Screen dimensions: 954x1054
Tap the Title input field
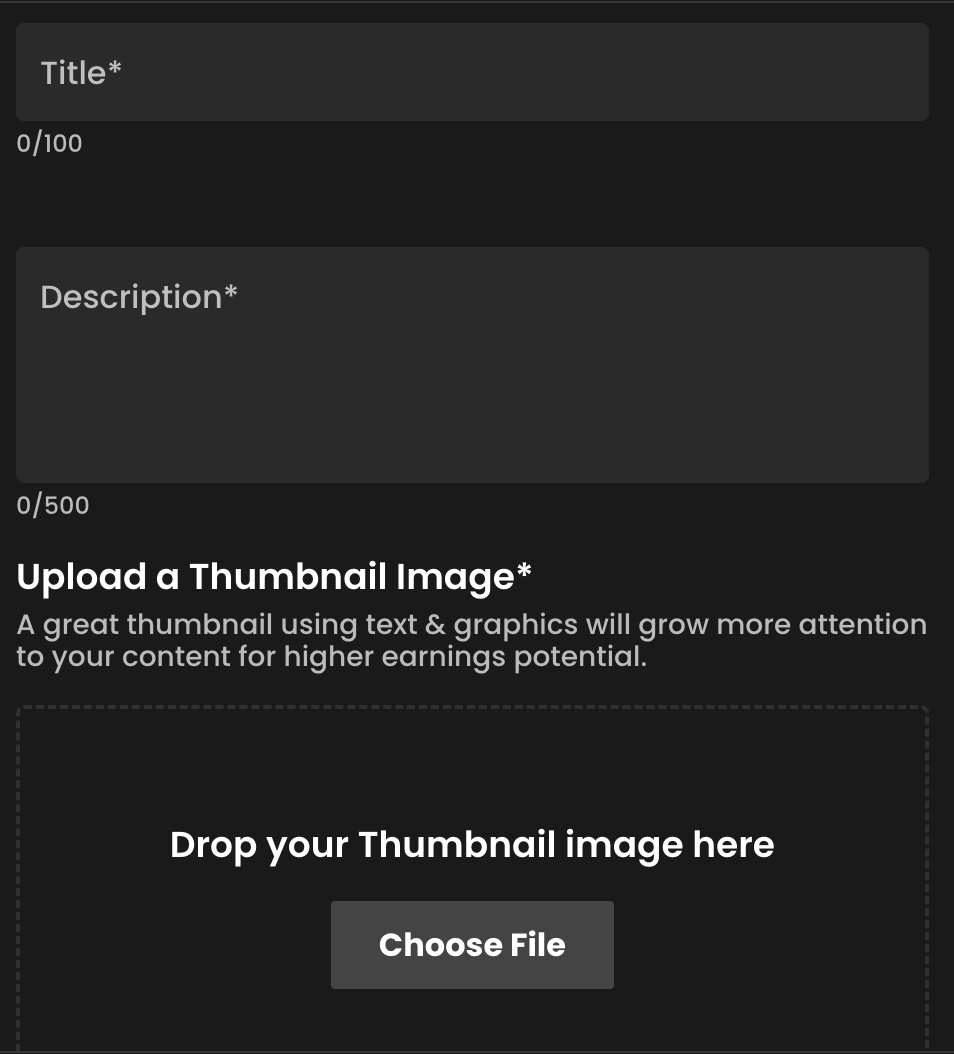472,72
